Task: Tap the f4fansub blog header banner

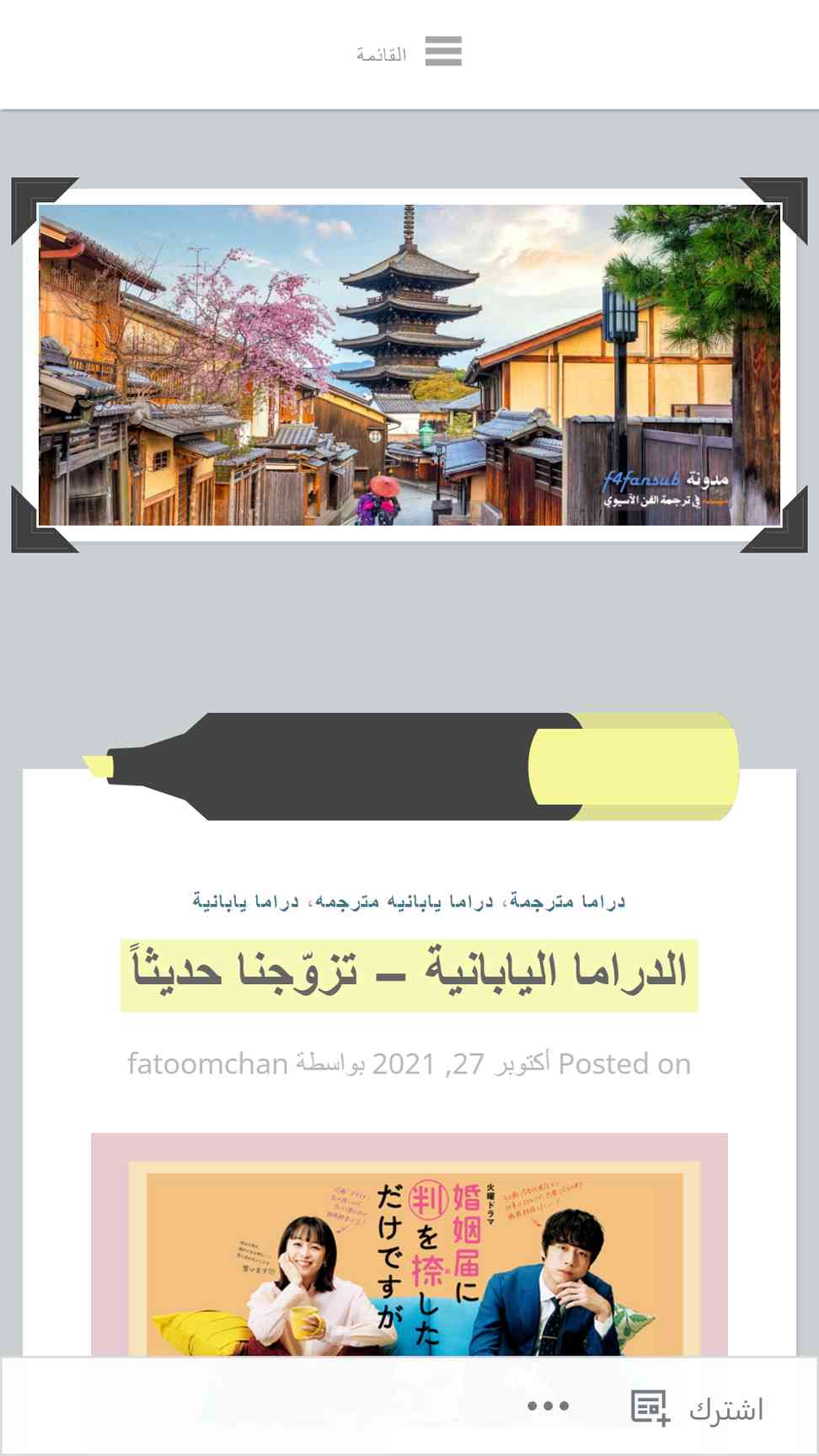Action: [x=409, y=365]
